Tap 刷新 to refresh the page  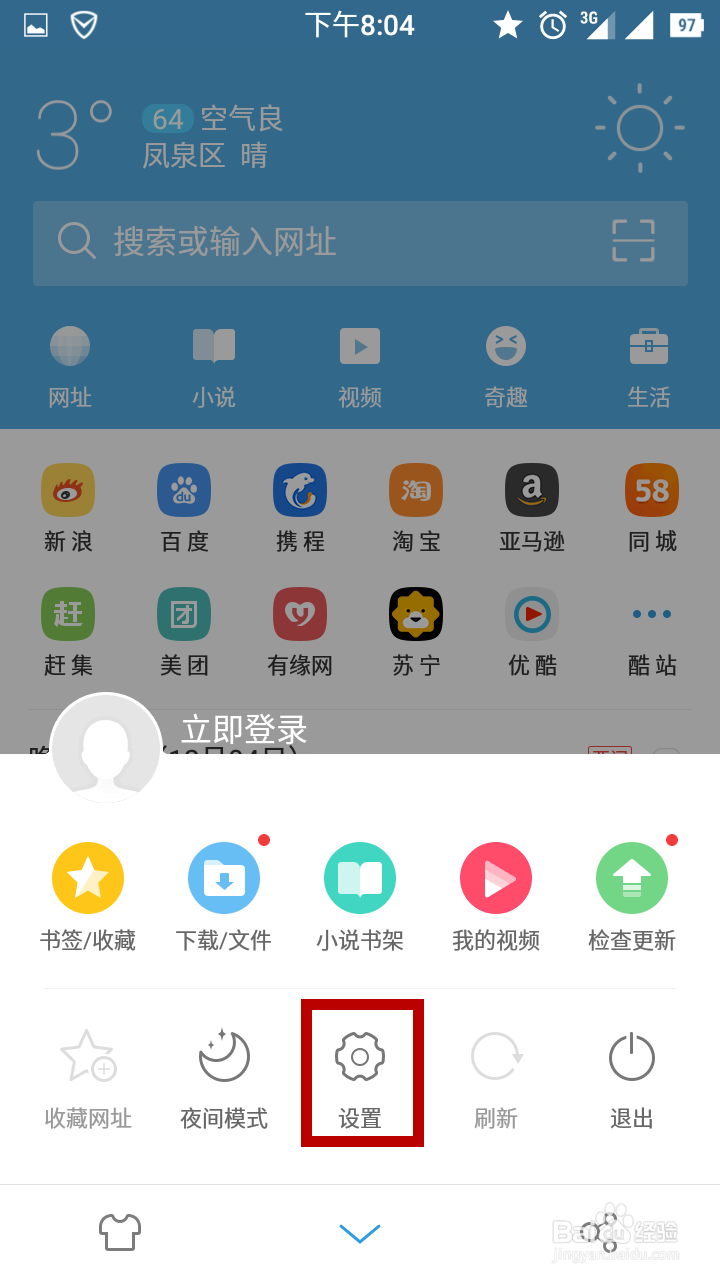[495, 1073]
